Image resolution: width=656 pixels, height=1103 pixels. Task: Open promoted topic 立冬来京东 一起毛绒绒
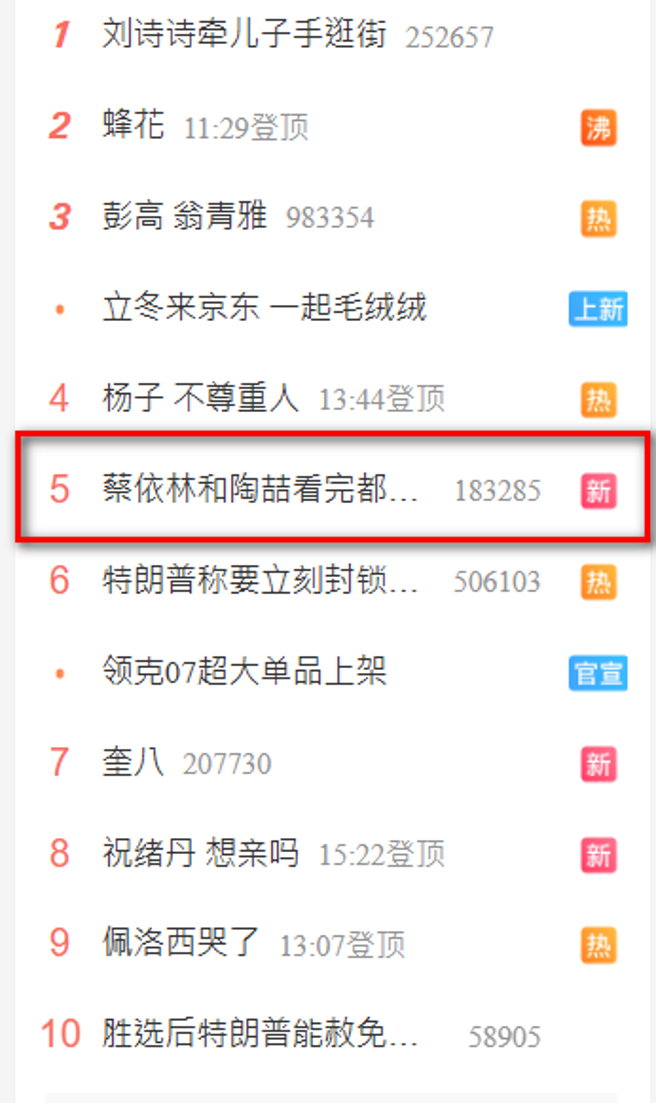pos(265,307)
